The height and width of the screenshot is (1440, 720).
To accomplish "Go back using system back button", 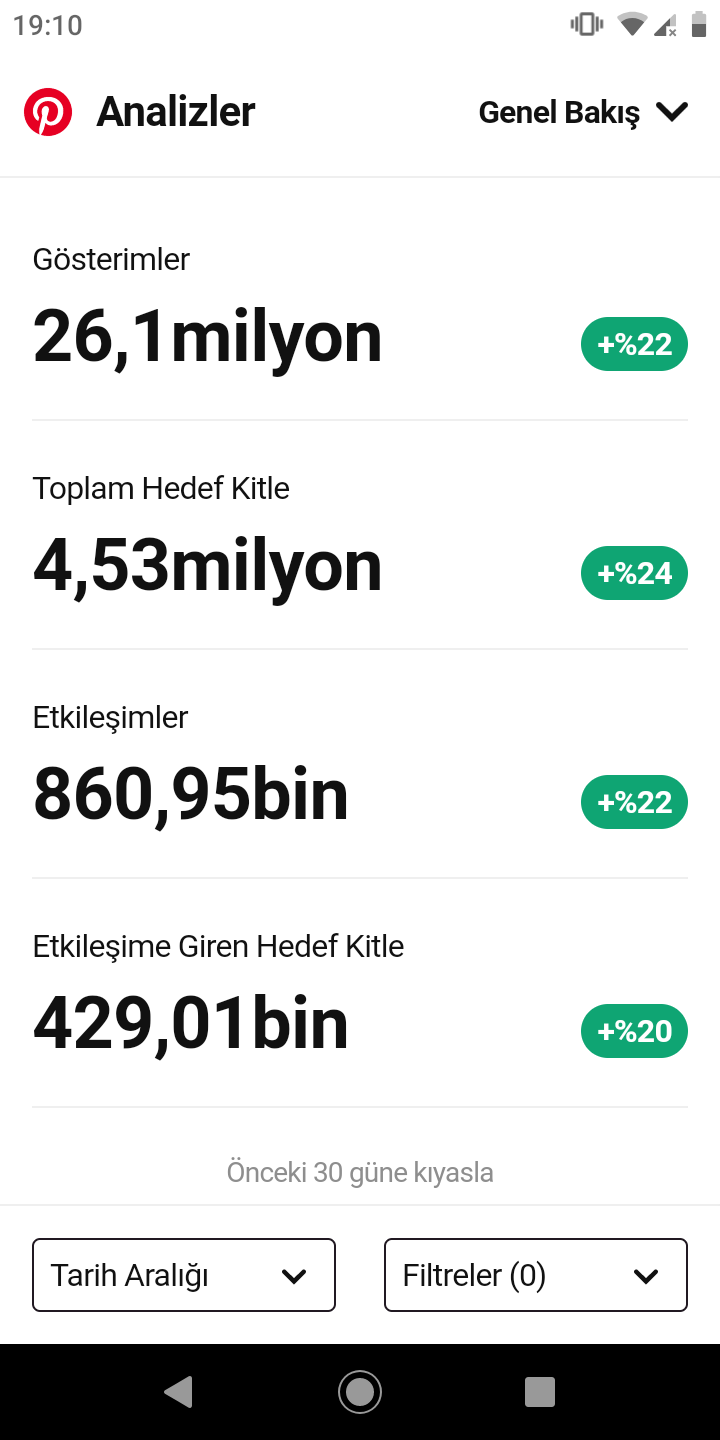I will tap(179, 1392).
